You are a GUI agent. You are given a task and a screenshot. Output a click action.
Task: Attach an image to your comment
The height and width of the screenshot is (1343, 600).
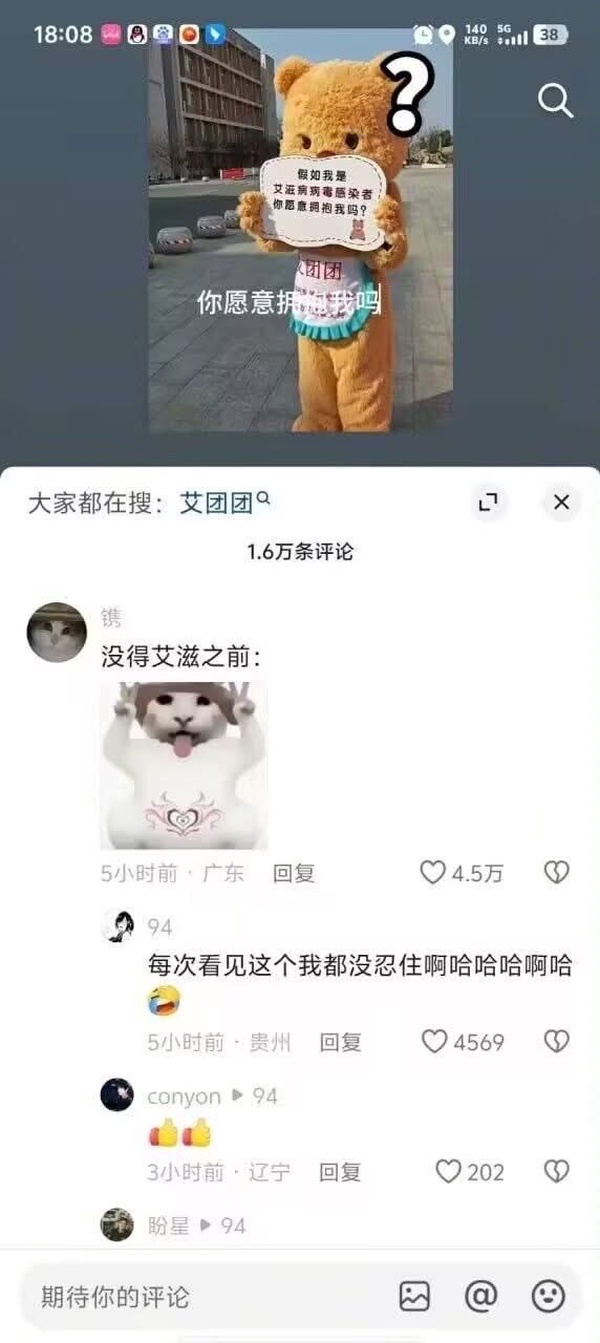(x=414, y=1297)
